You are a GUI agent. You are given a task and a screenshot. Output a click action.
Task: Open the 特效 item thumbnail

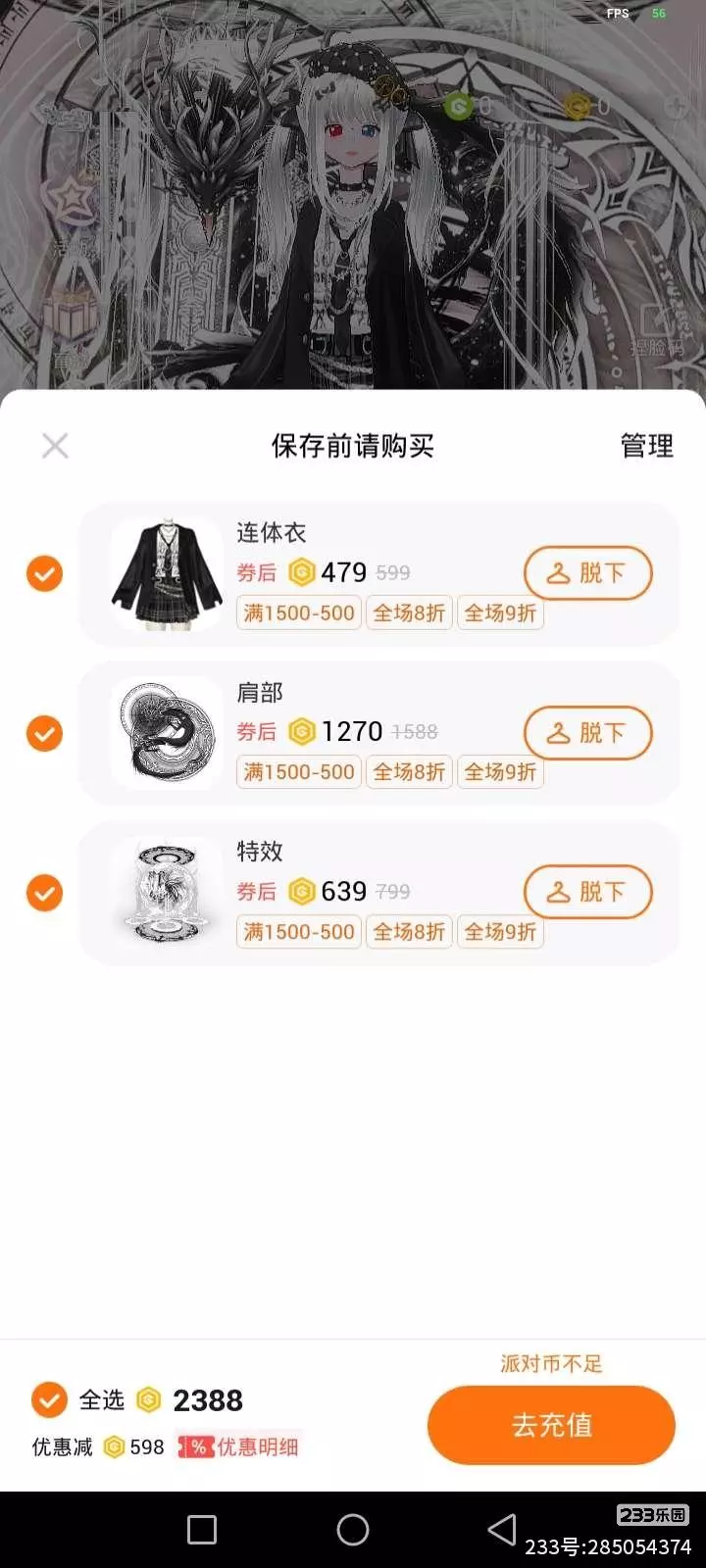(x=167, y=893)
